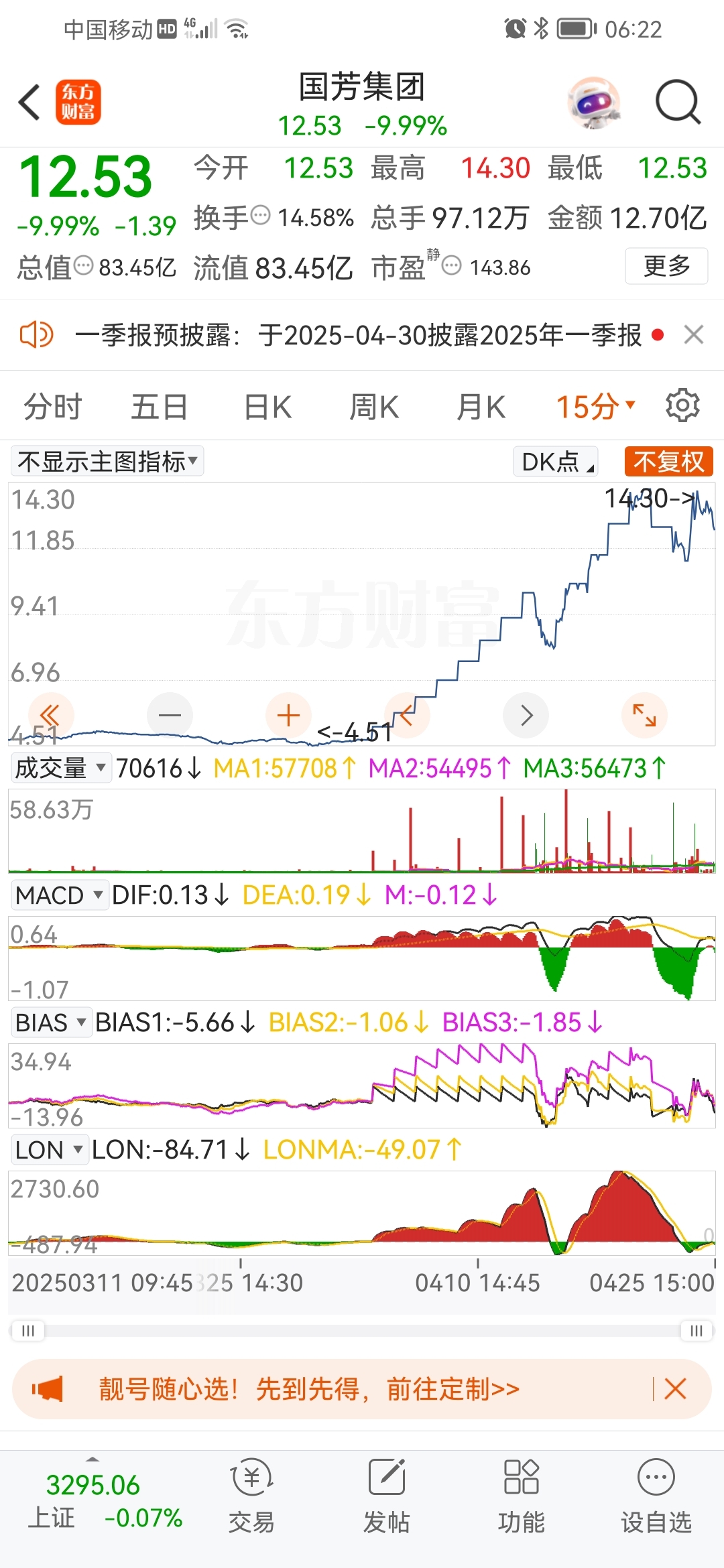The height and width of the screenshot is (1568, 724).
Task: Open chart settings gear
Action: (x=682, y=405)
